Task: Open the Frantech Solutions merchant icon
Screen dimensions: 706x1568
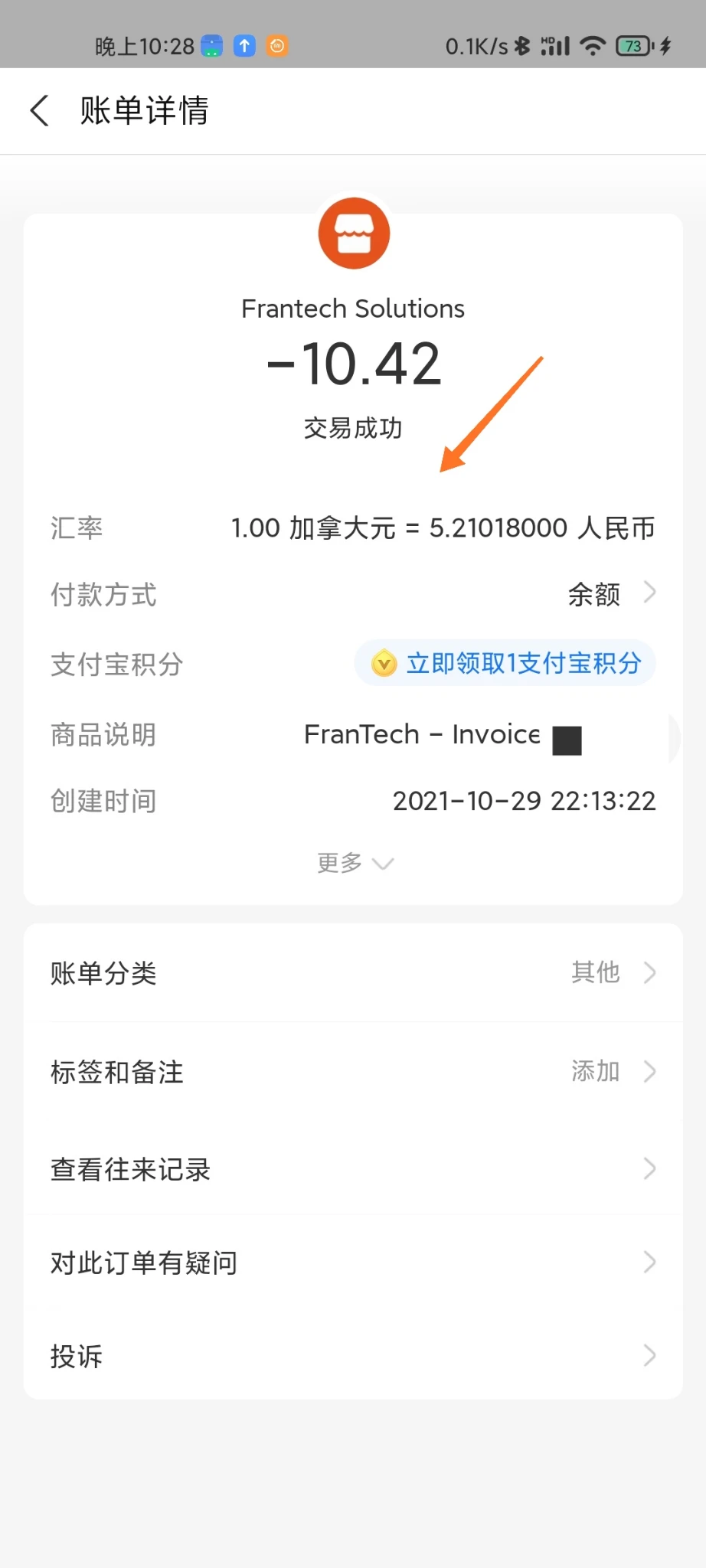Action: [354, 234]
